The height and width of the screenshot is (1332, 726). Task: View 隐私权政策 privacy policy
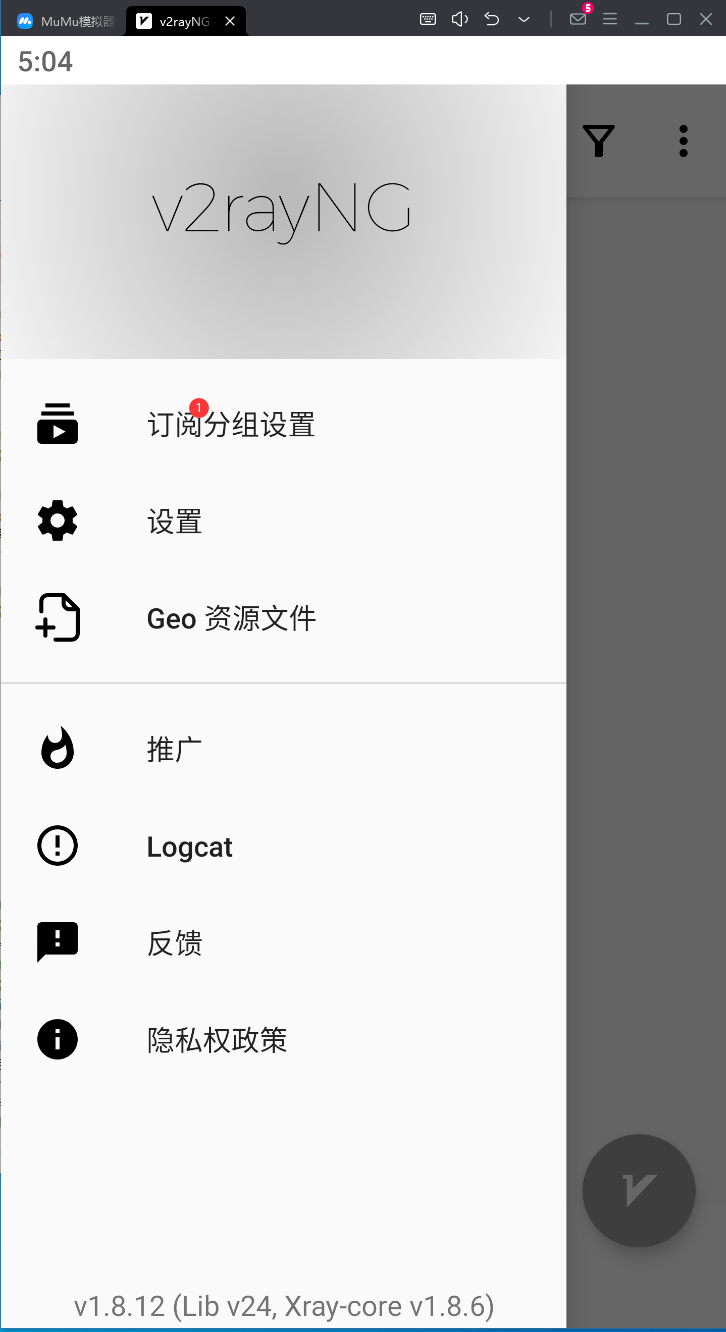pyautogui.click(x=217, y=1040)
